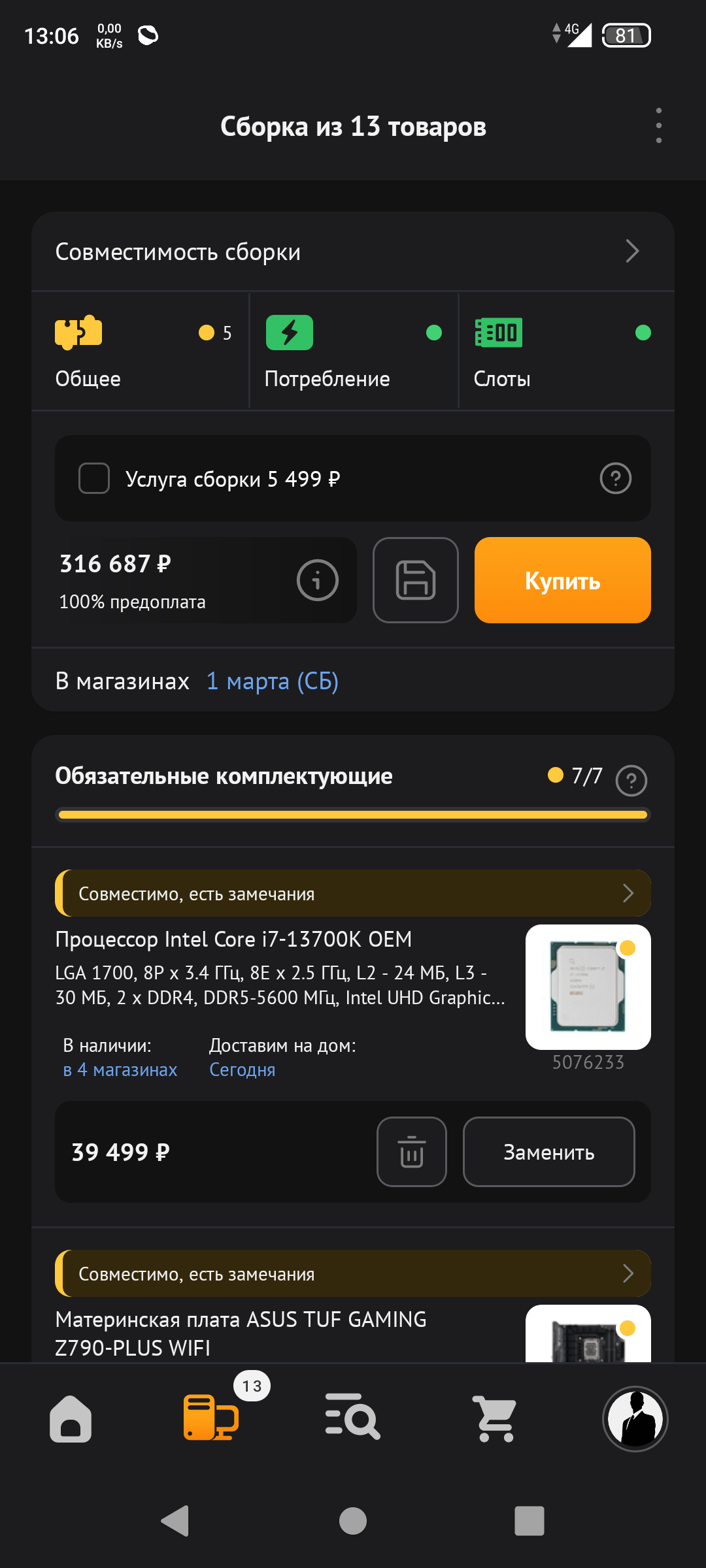706x1568 pixels.
Task: Open help for Обязательные комплектующие
Action: [631, 780]
